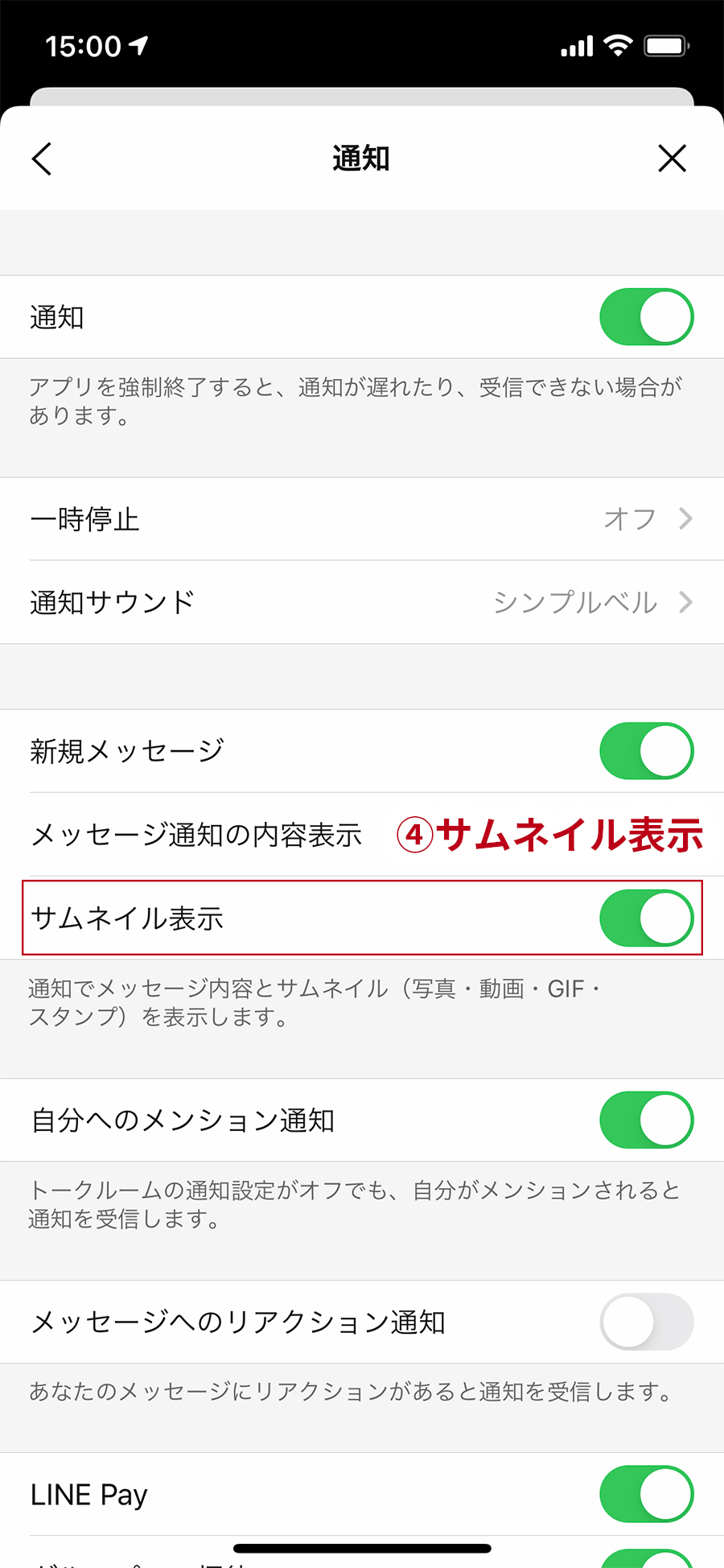The image size is (724, 1568).
Task: Close the 通知 settings with the X
Action: coord(672,159)
